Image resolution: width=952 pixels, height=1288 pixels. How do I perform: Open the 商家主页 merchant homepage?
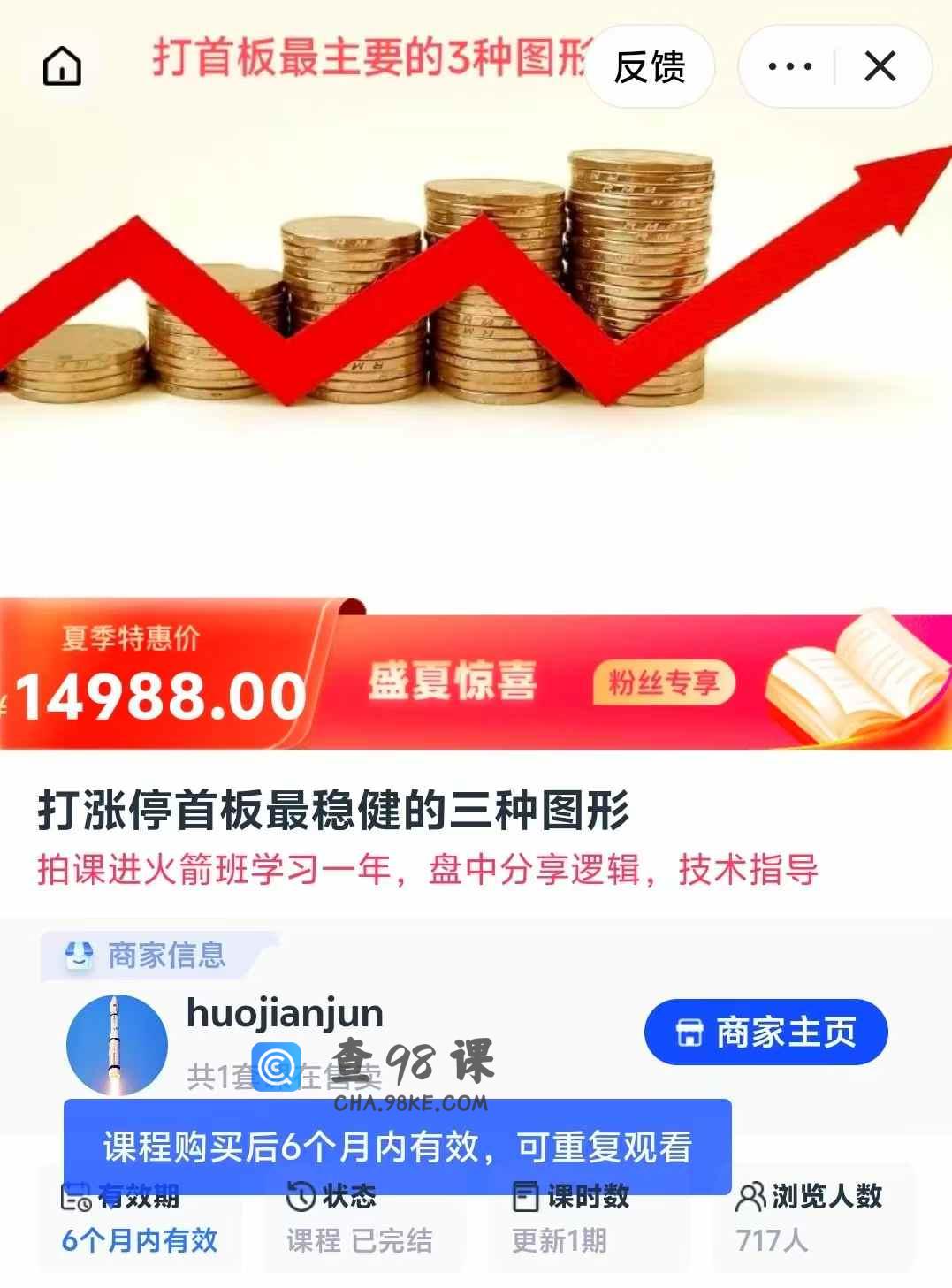coord(765,1032)
